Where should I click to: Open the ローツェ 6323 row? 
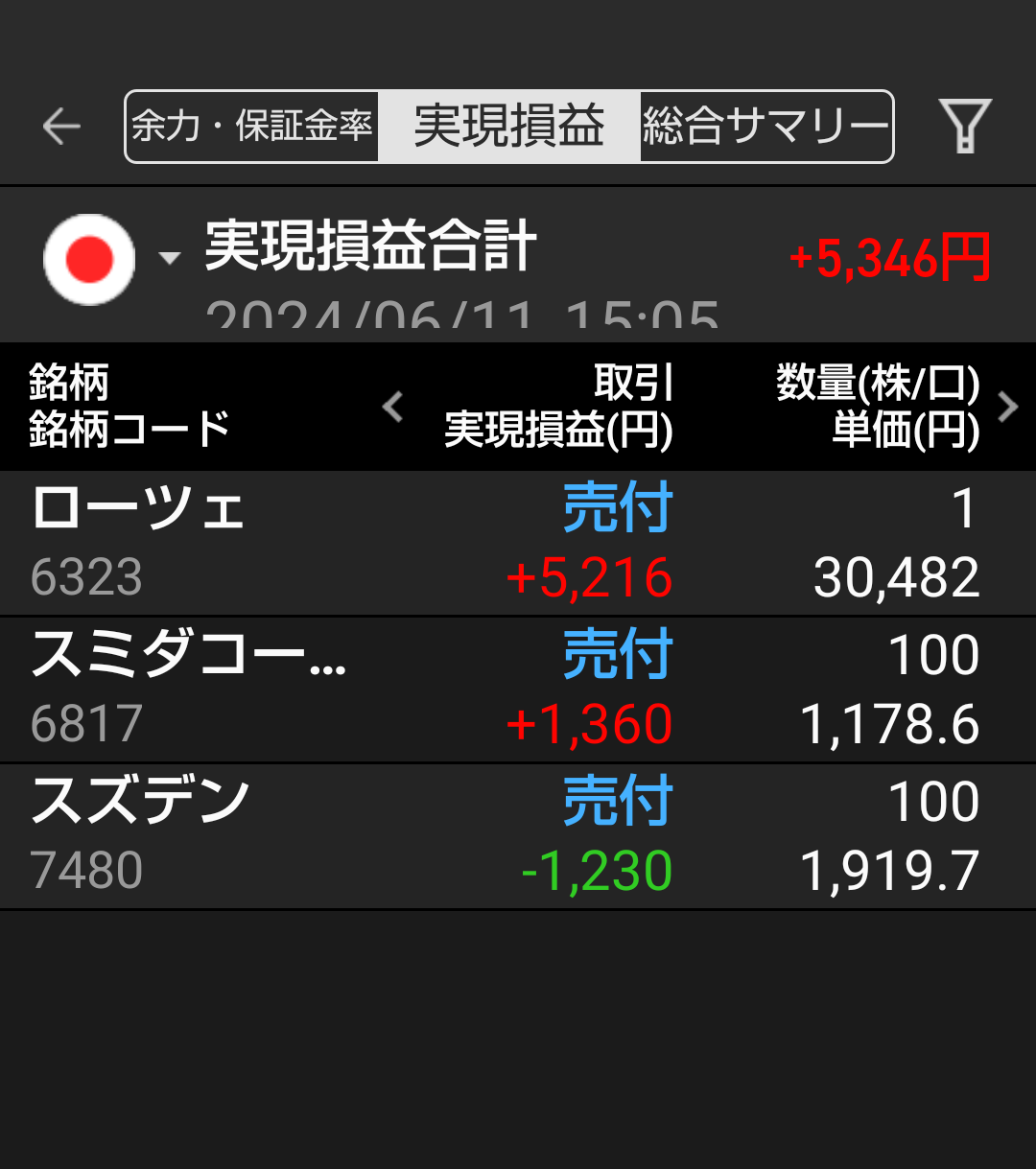(518, 543)
